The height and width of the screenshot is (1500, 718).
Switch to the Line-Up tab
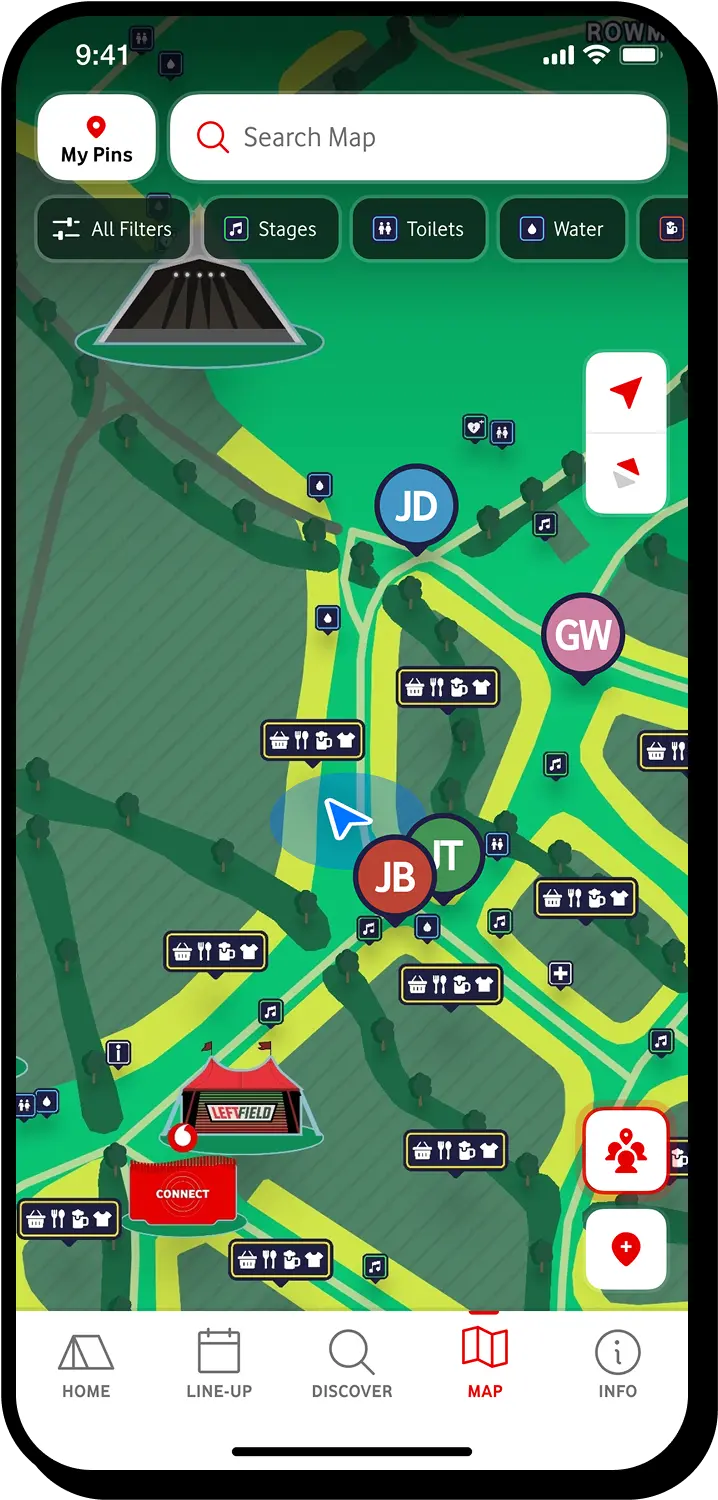coord(219,1364)
